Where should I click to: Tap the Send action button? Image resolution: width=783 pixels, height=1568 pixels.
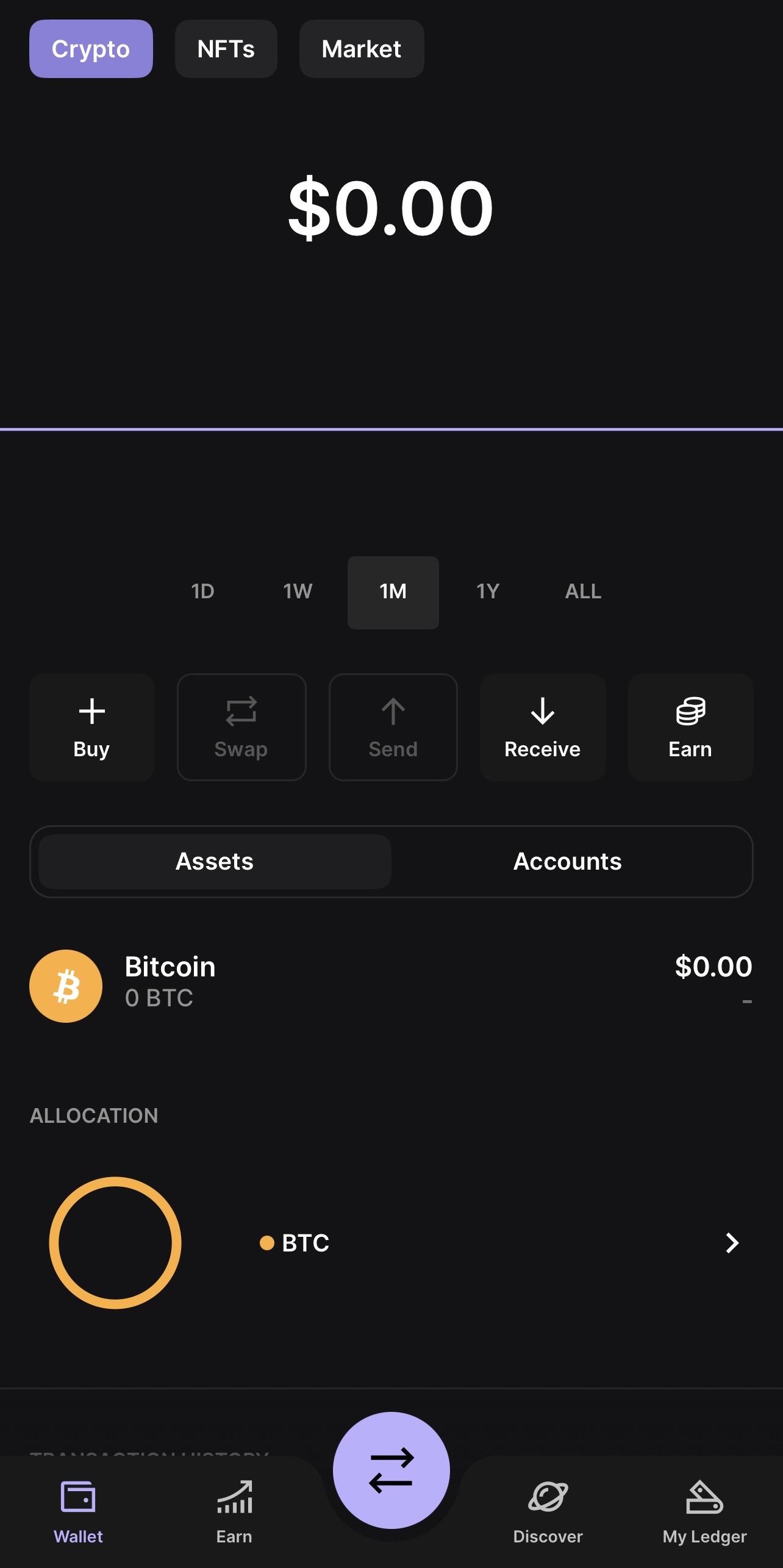(393, 727)
